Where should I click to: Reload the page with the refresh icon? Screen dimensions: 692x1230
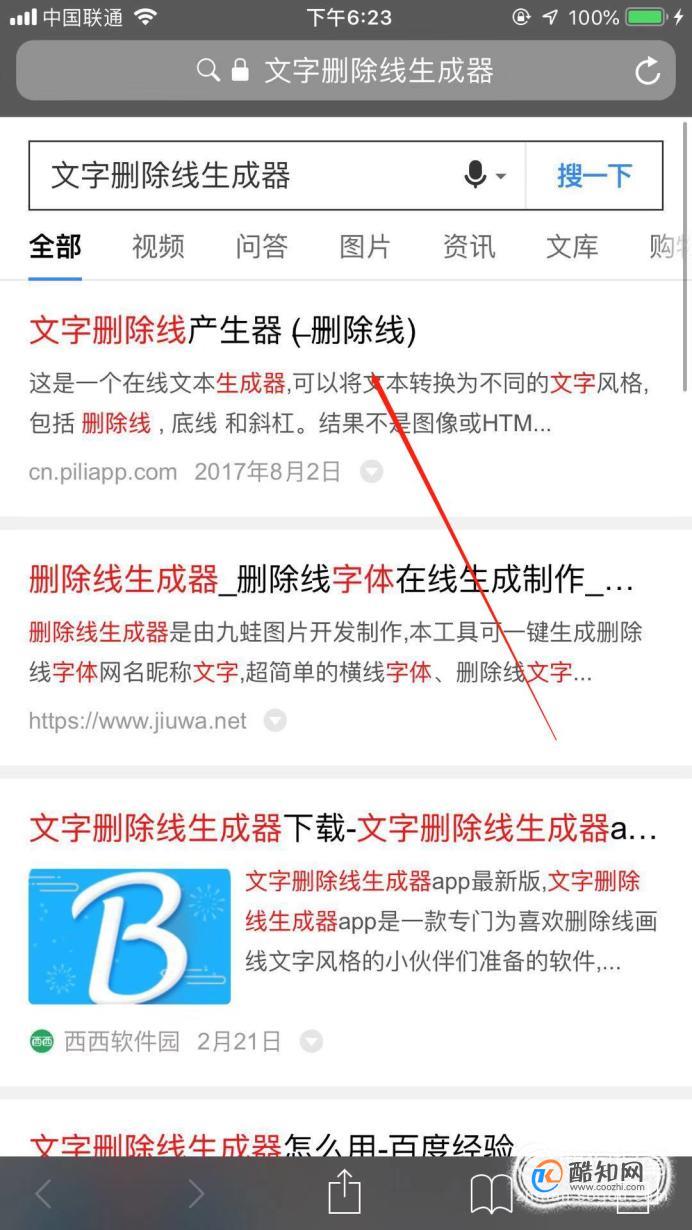coord(648,71)
